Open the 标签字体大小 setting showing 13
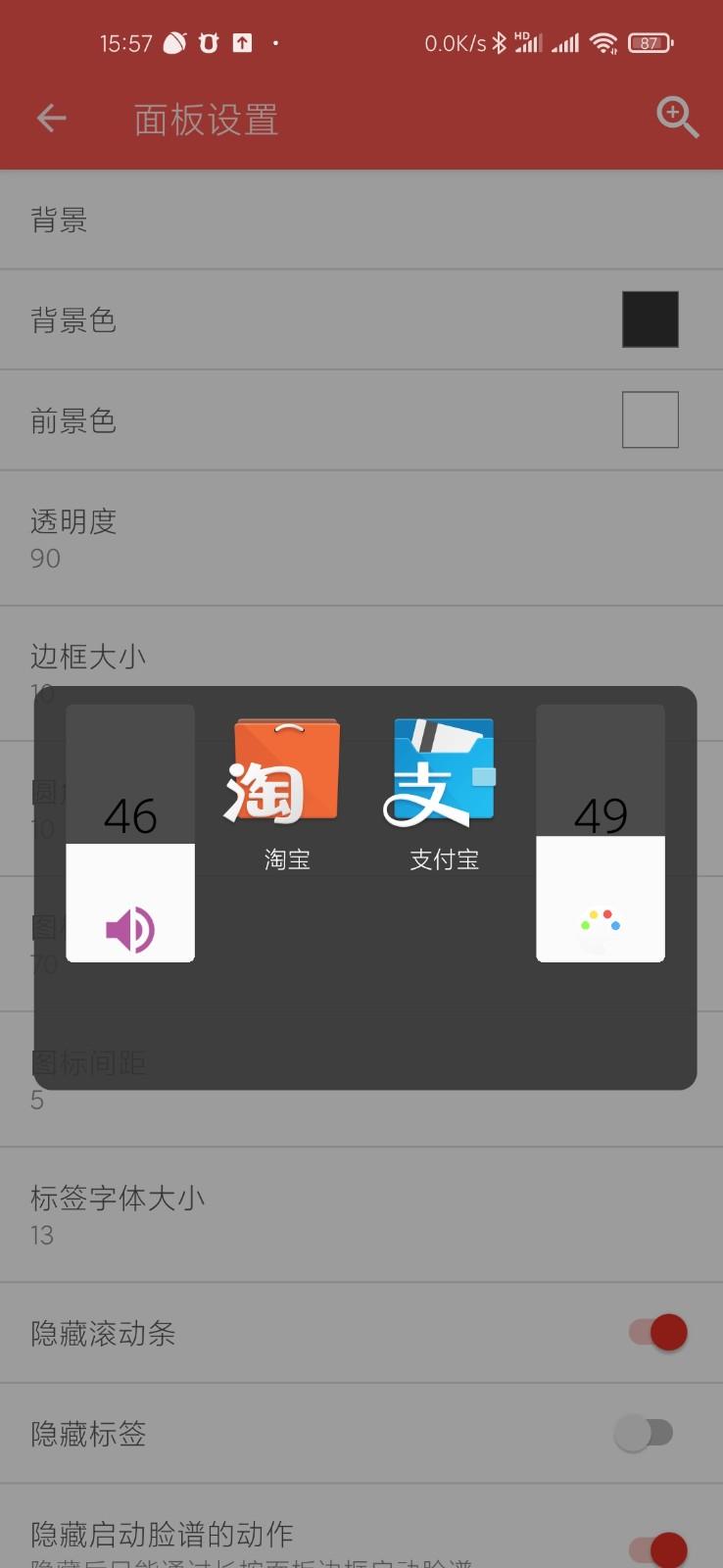This screenshot has width=723, height=1568. (x=361, y=1213)
